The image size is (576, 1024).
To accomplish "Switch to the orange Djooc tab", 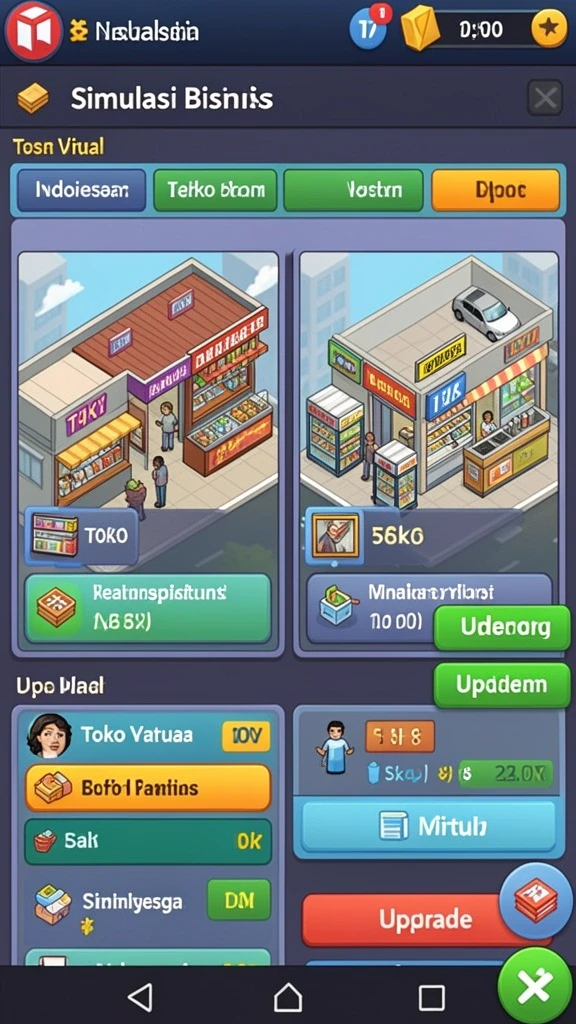I will [496, 190].
